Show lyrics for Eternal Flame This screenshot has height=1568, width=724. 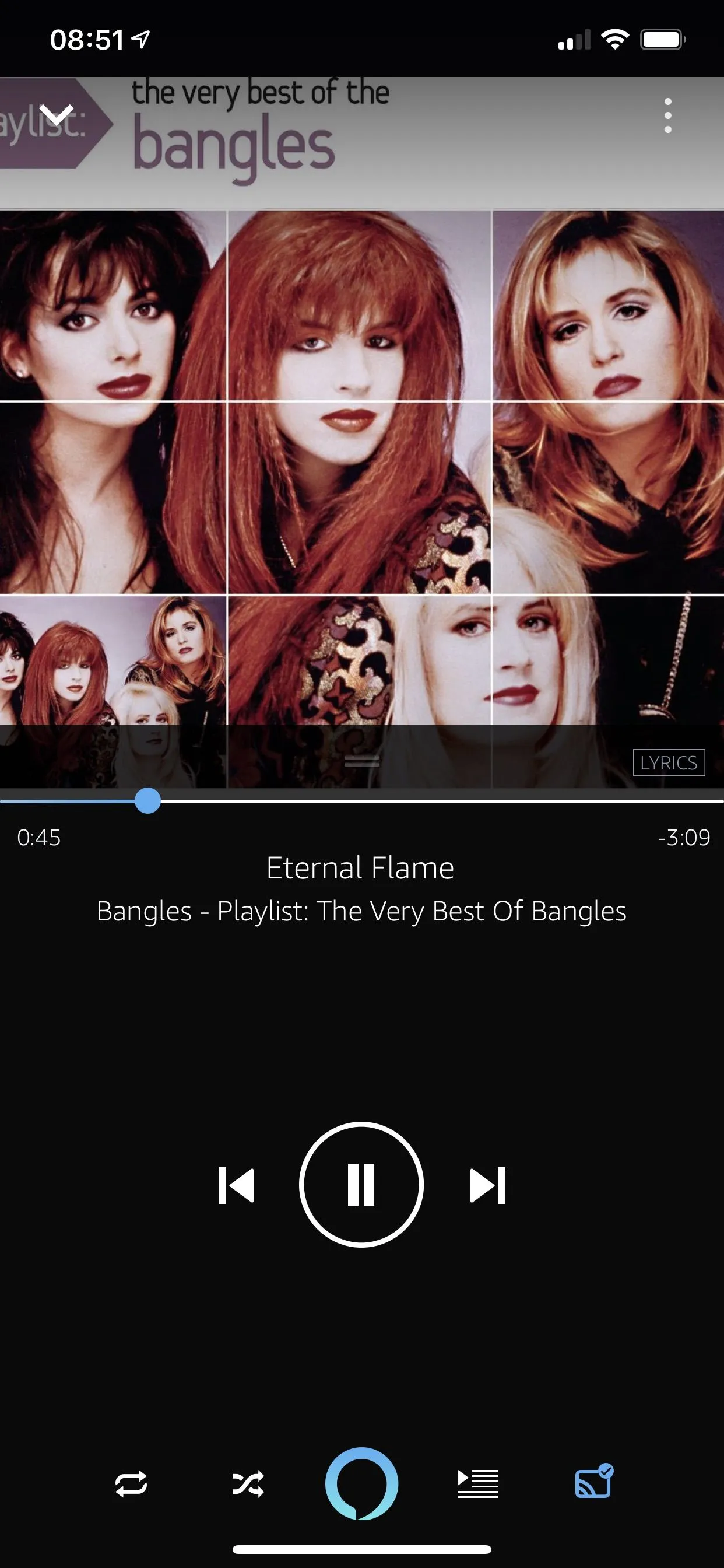point(668,762)
